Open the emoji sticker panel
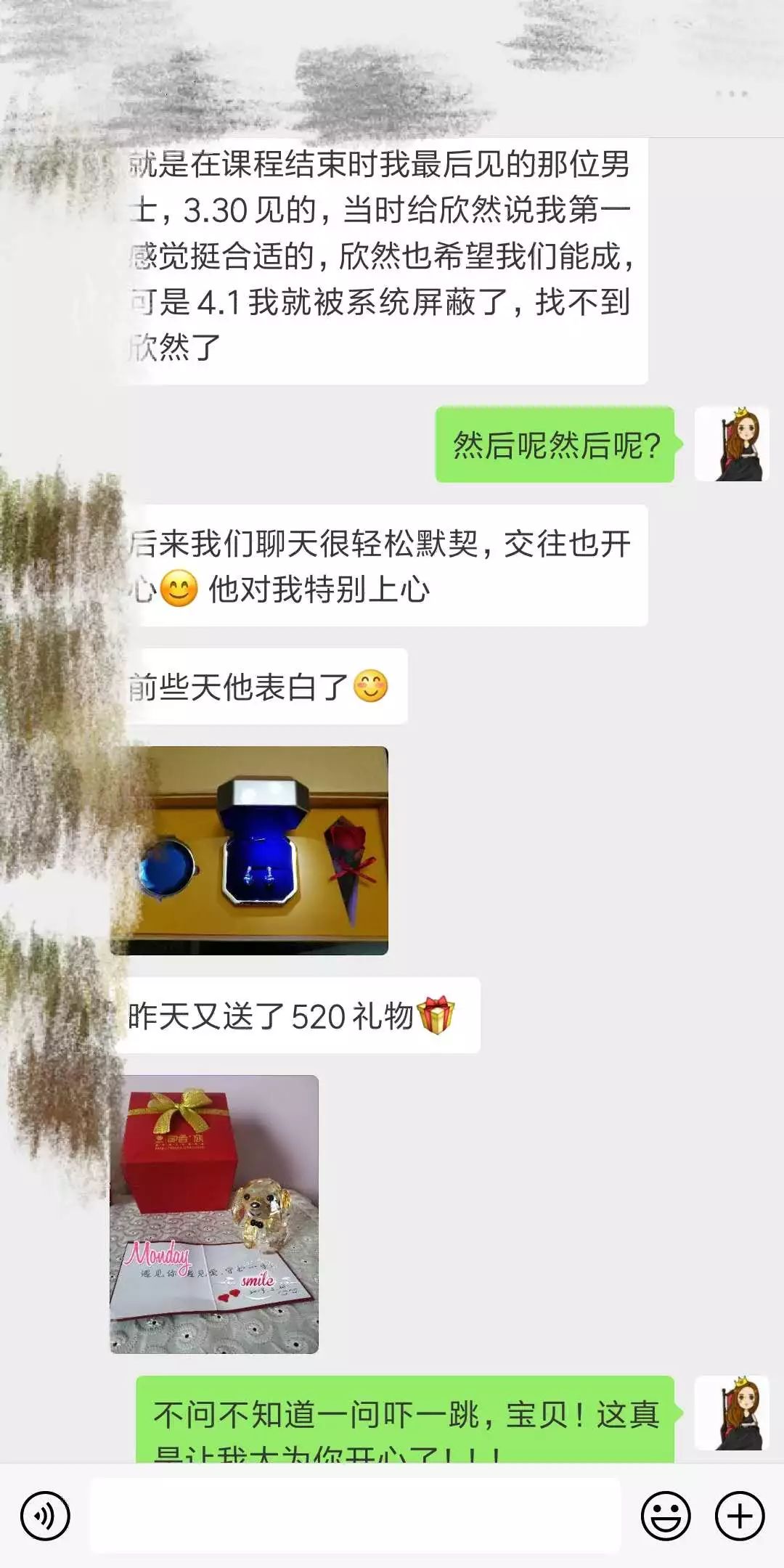Viewport: 784px width, 1568px height. (x=665, y=1516)
